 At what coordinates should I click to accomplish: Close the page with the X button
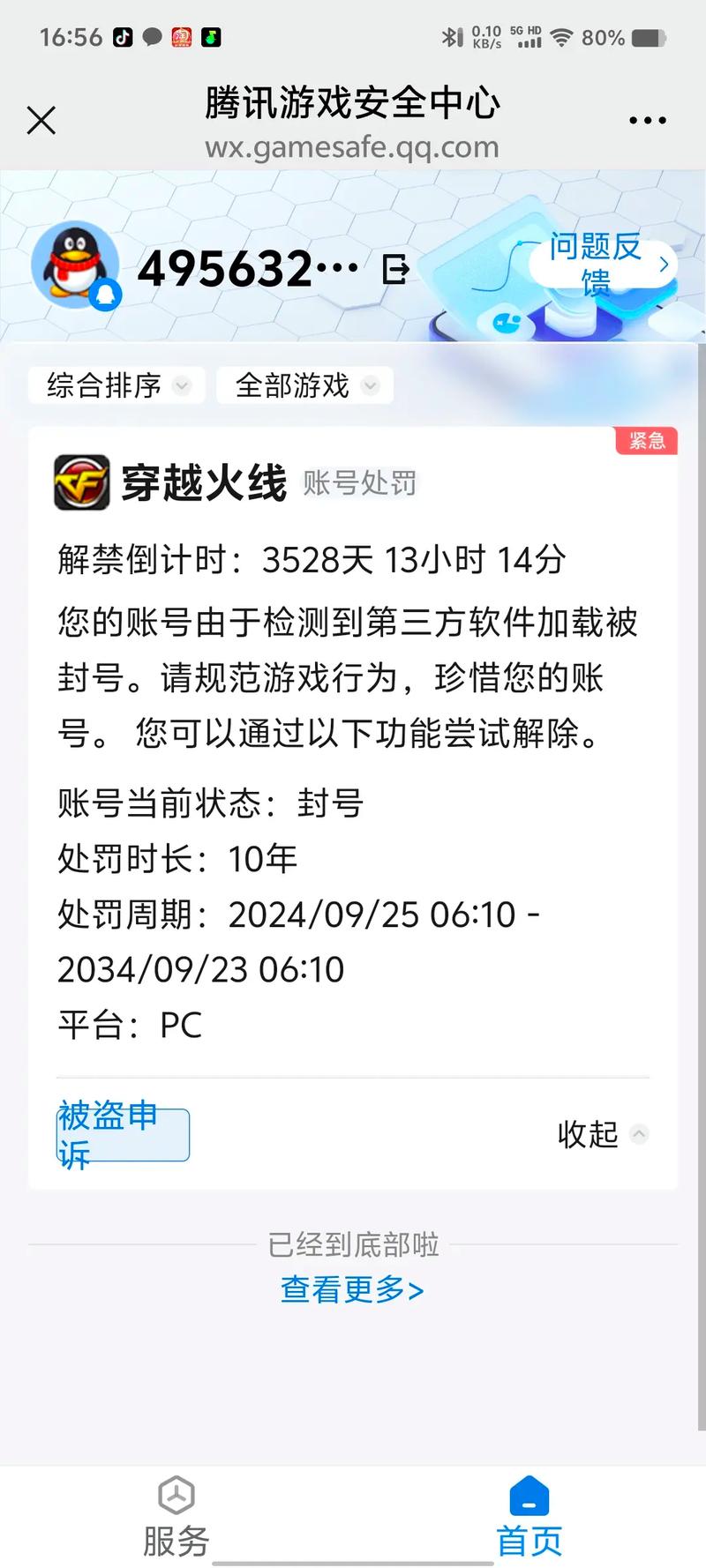click(41, 119)
